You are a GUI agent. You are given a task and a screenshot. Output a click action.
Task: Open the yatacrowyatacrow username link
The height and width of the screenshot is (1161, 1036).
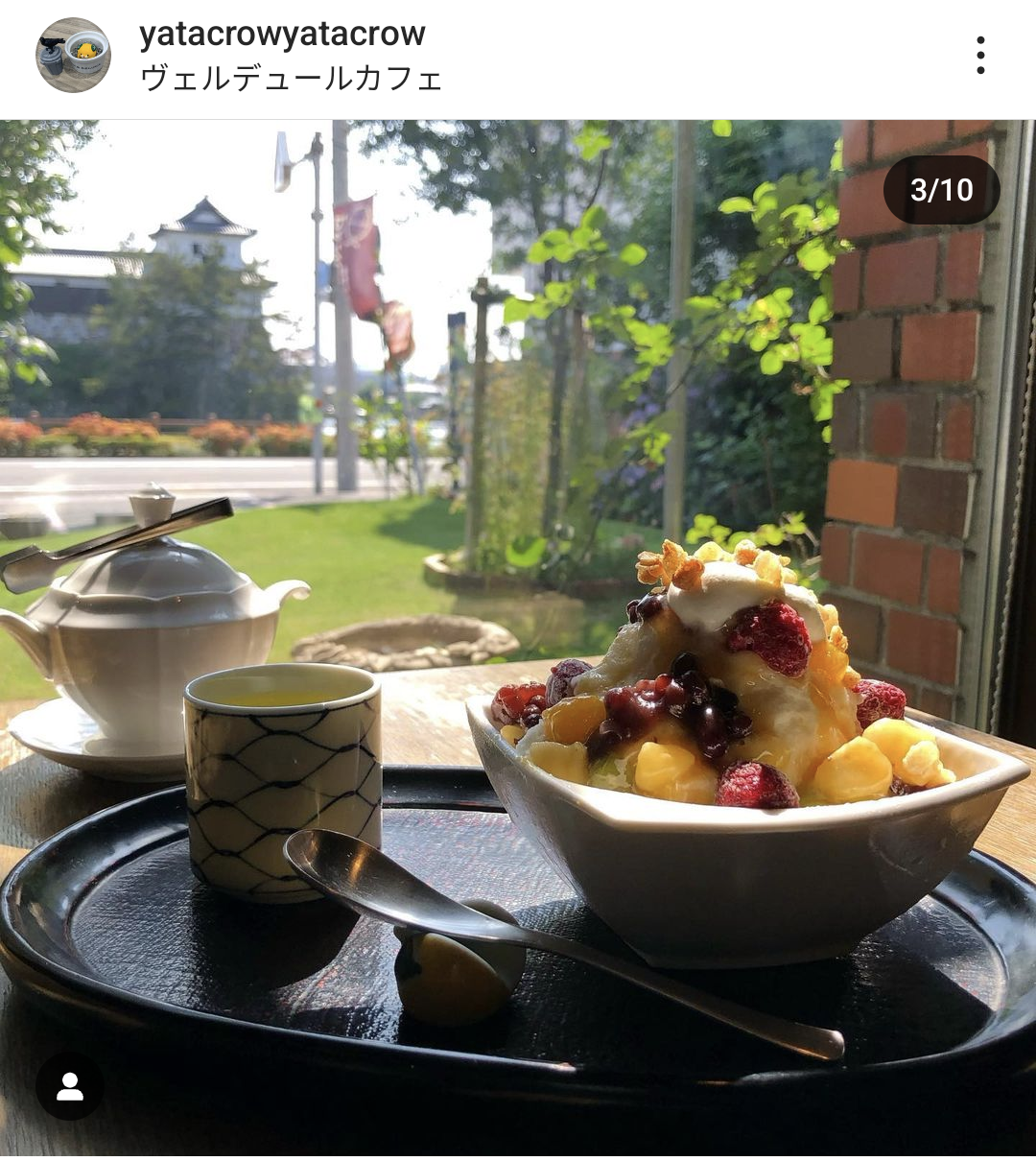coord(282,34)
